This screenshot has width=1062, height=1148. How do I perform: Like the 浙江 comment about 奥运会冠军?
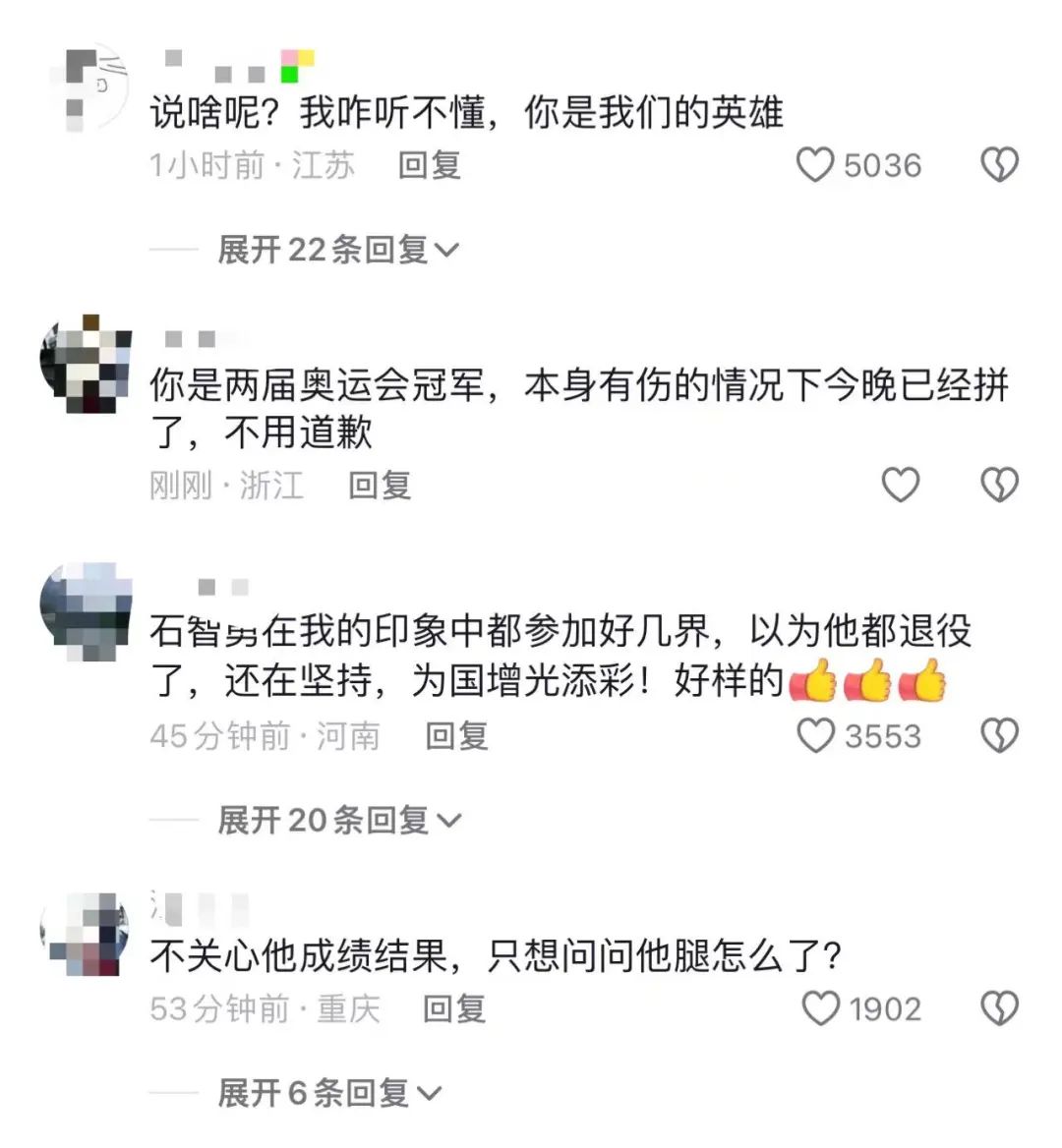[x=900, y=485]
